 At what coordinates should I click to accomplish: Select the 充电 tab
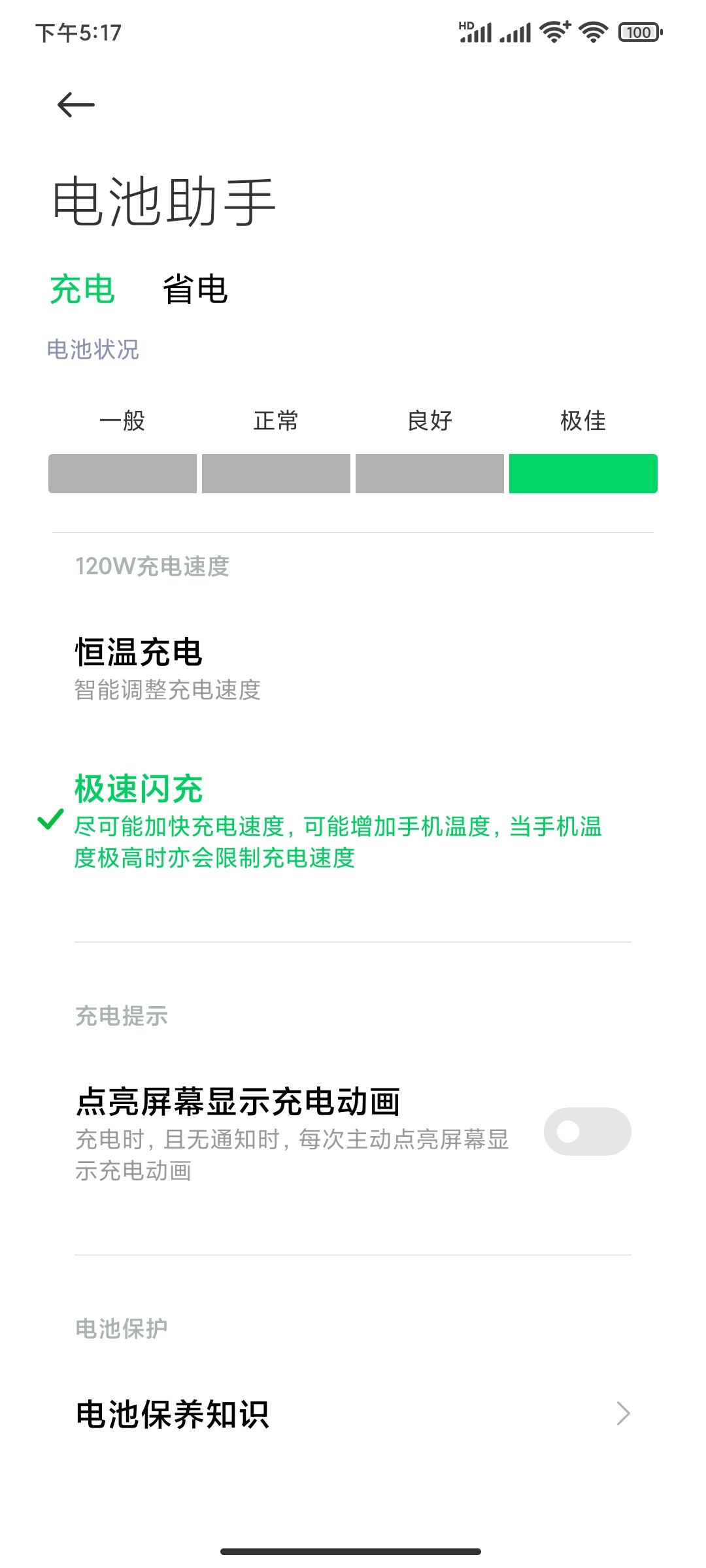82,289
